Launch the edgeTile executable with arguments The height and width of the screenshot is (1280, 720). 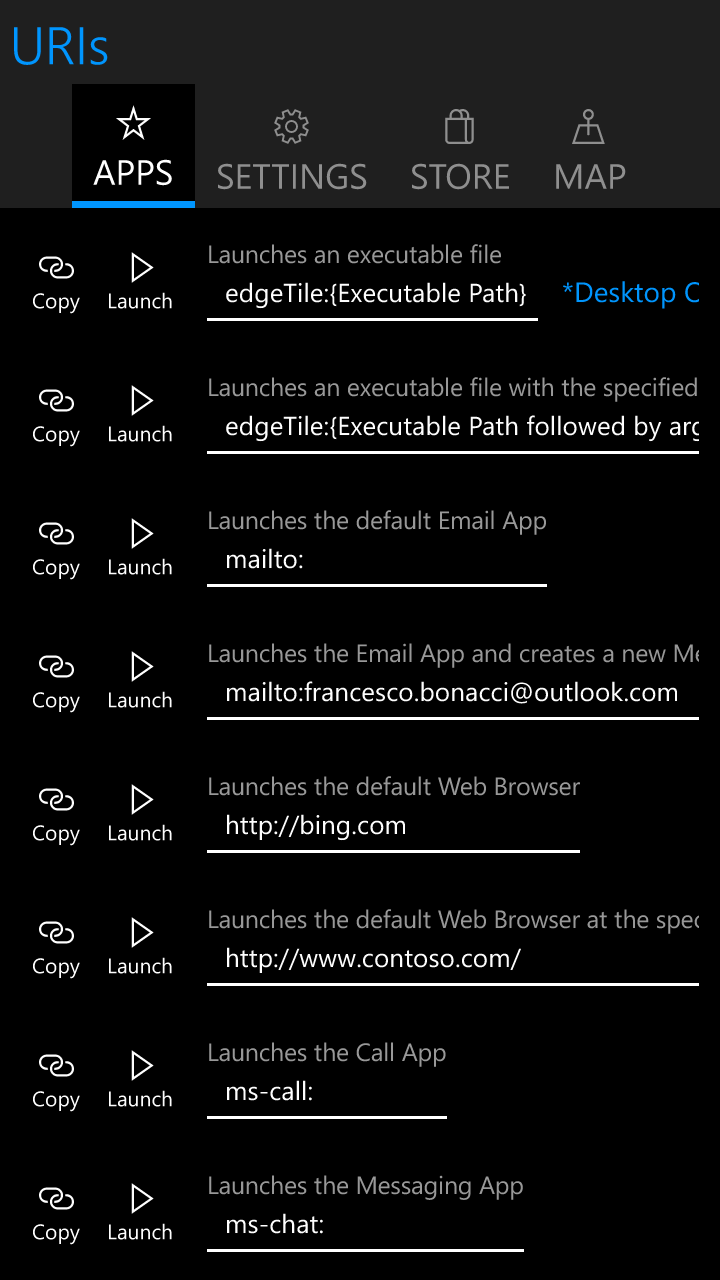140,415
